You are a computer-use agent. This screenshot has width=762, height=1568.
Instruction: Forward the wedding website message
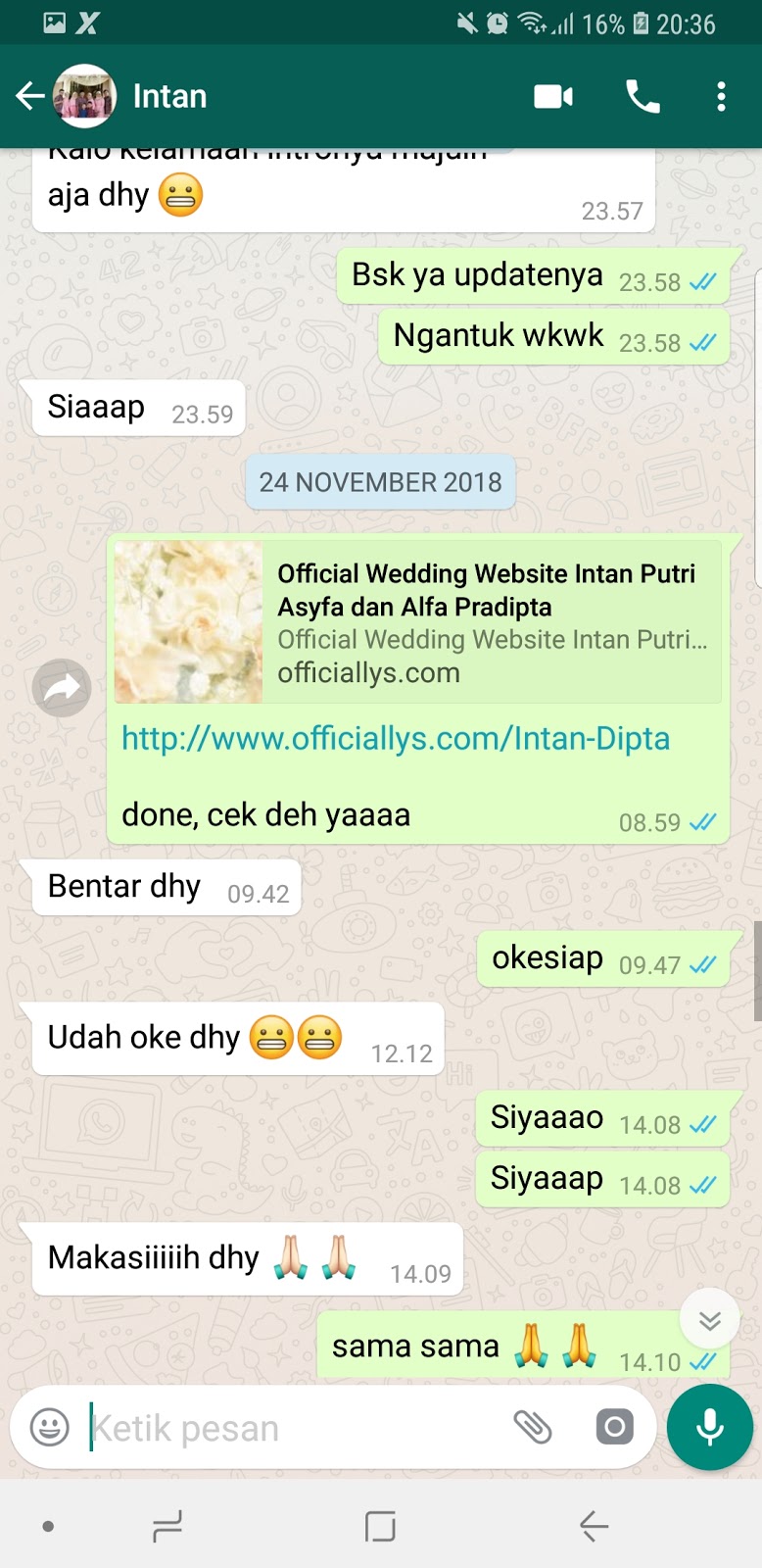62,688
